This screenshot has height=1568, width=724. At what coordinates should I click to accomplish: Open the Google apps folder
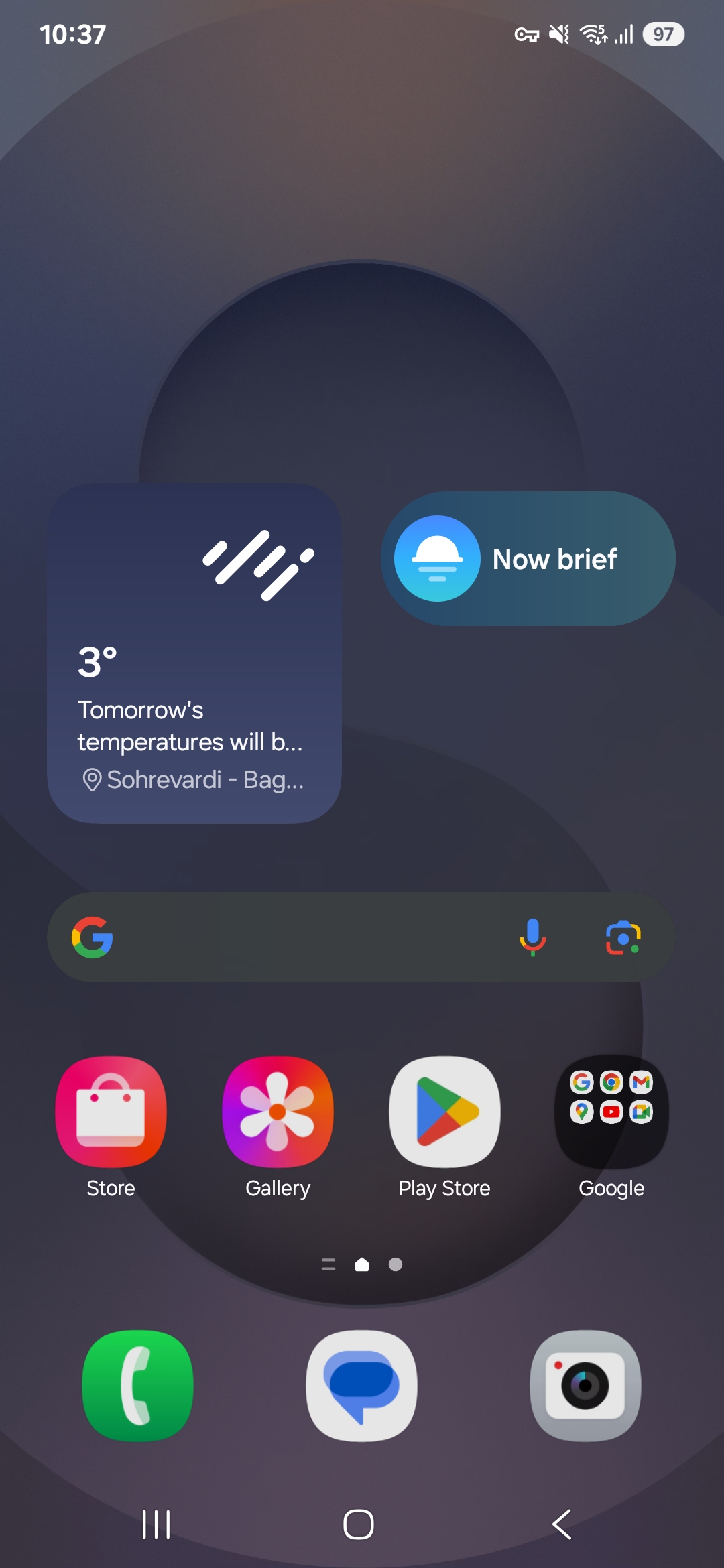pyautogui.click(x=611, y=1112)
